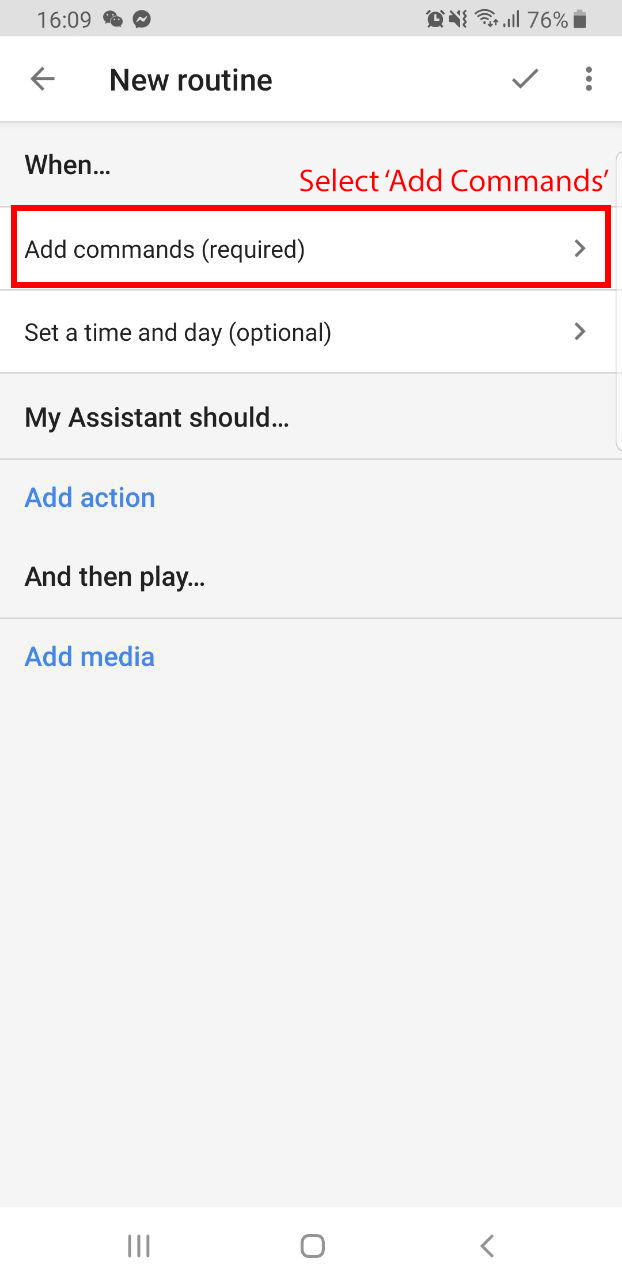Screen dimensions: 622x1280
Task: Tap Add action link
Action: click(90, 498)
